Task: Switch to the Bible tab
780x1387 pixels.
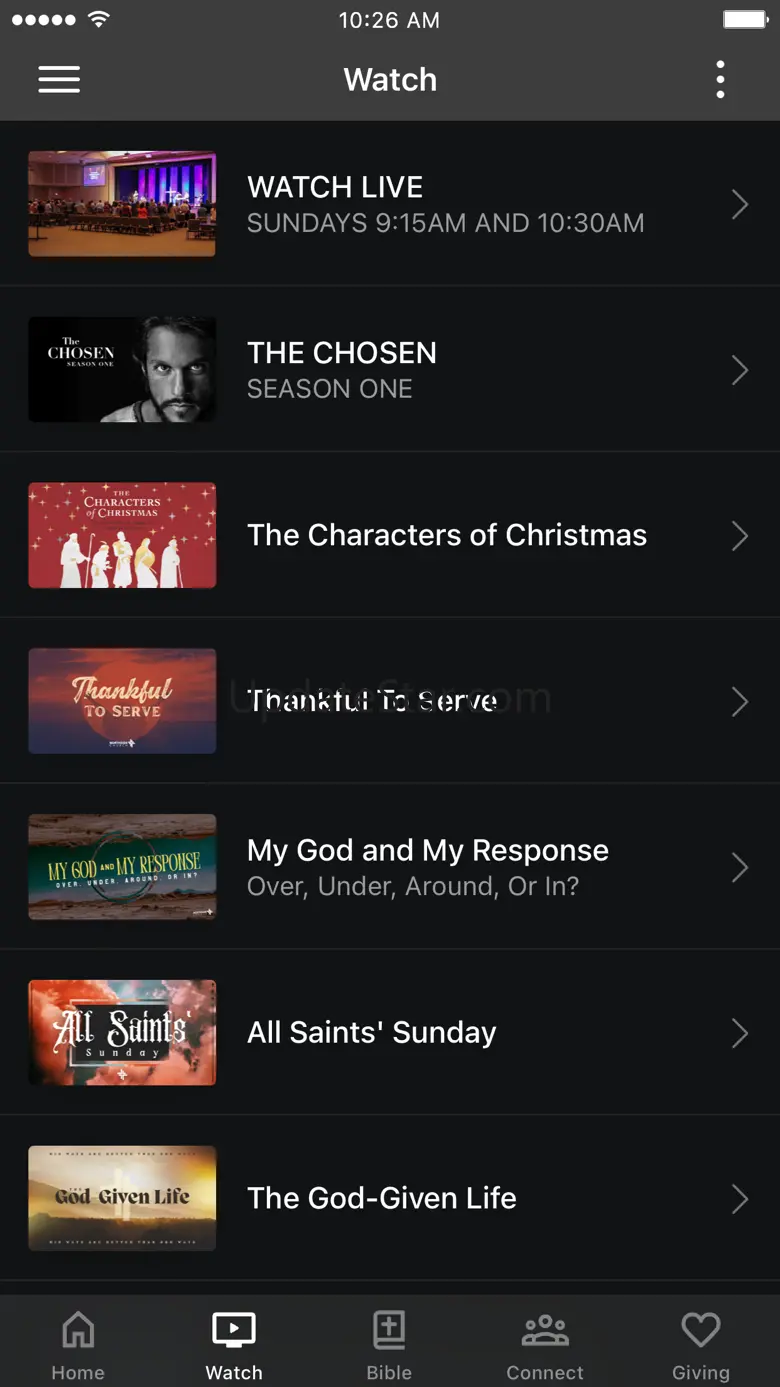Action: tap(389, 1345)
